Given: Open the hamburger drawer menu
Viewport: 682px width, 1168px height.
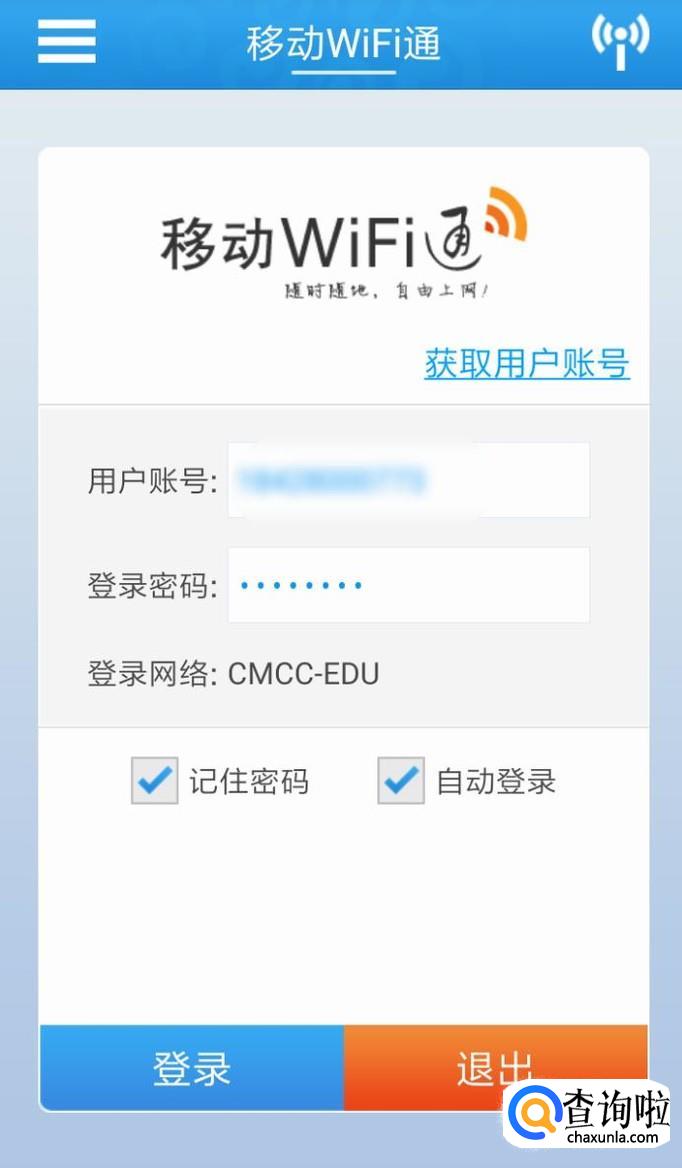Looking at the screenshot, I should [x=67, y=42].
